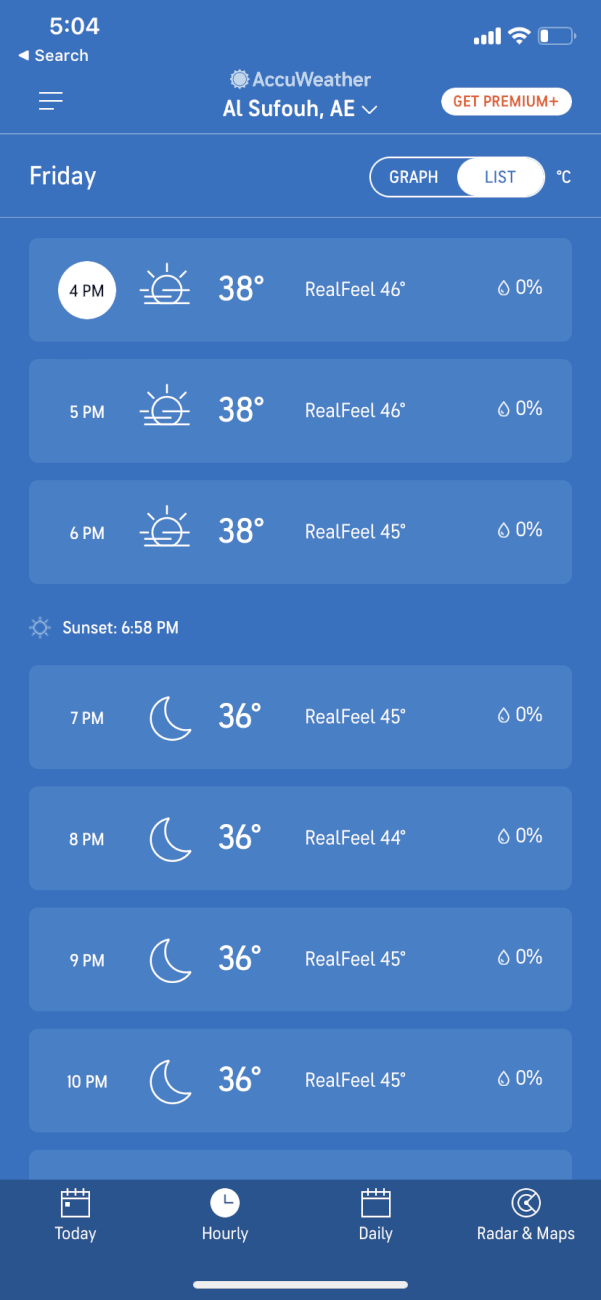Return to Search via the back link
Screen dimensions: 601x1300
pyautogui.click(x=53, y=56)
